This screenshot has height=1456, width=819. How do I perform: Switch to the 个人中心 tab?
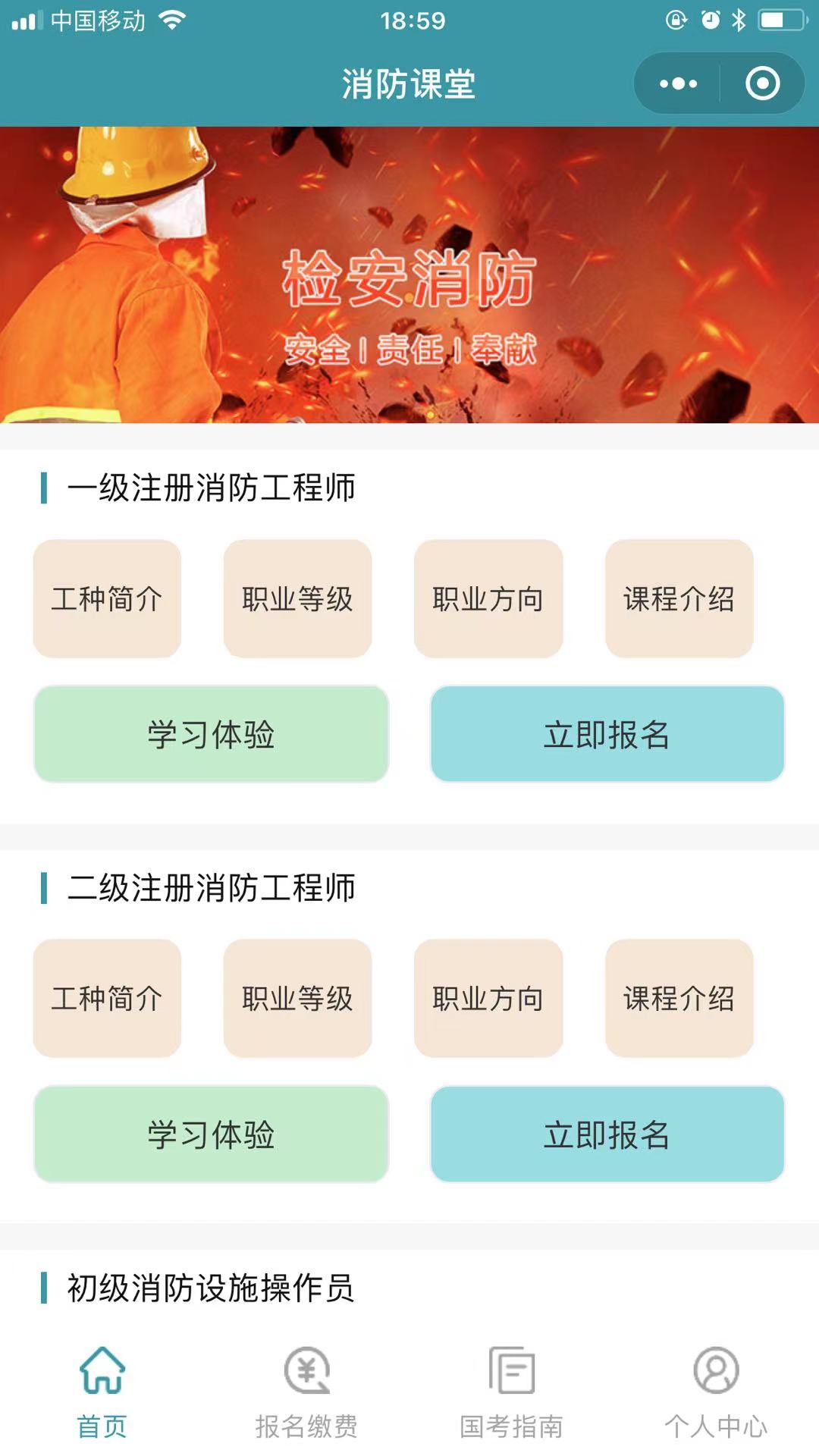[716, 1393]
